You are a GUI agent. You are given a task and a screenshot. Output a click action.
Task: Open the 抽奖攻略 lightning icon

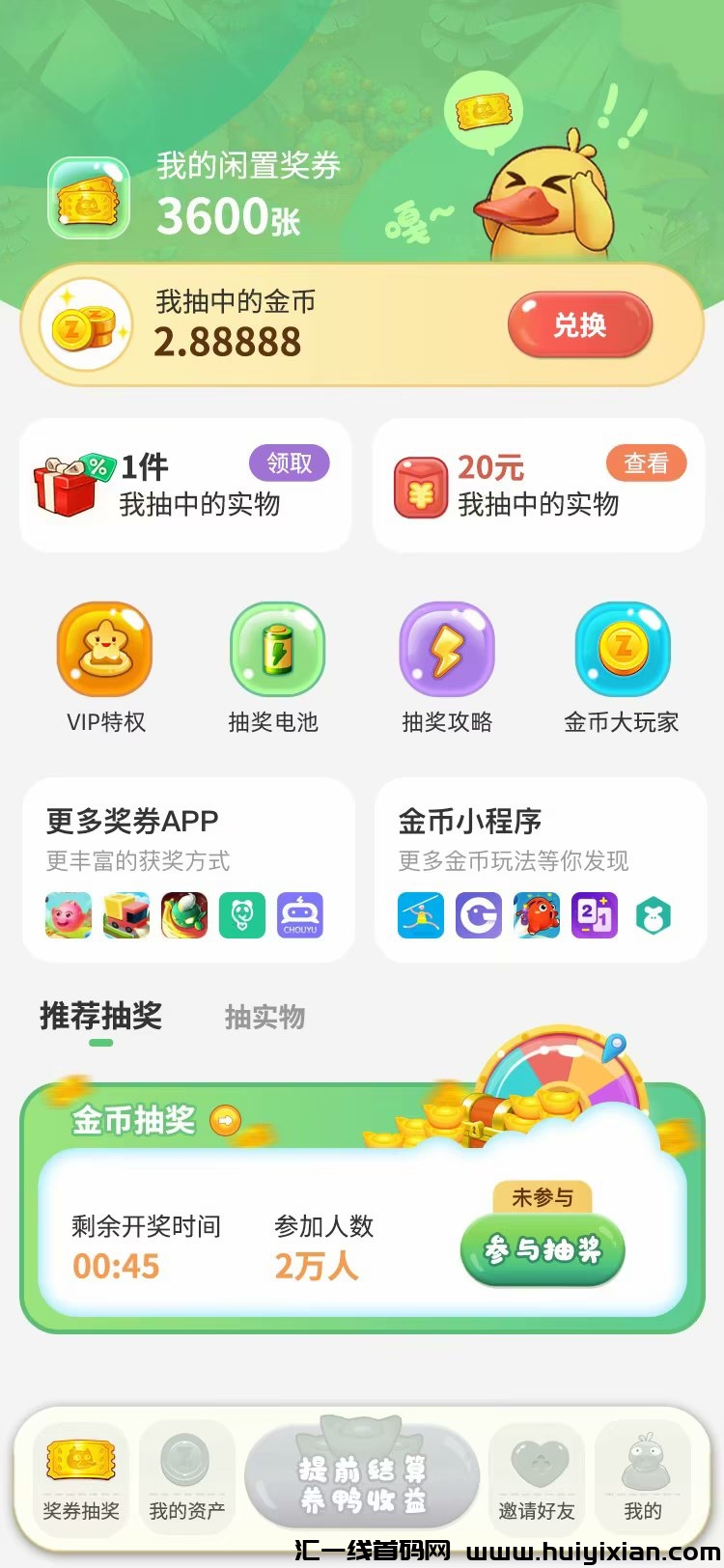[448, 649]
